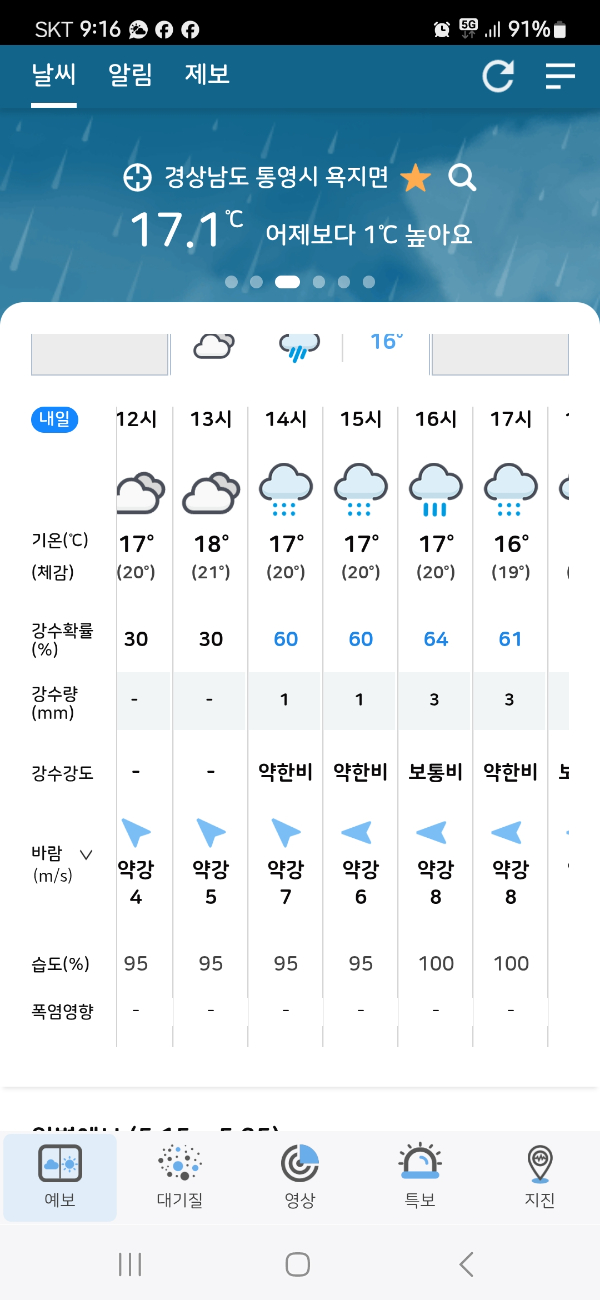Viewport: 600px width, 1300px height.
Task: Tap the page indicator dots
Action: [300, 282]
